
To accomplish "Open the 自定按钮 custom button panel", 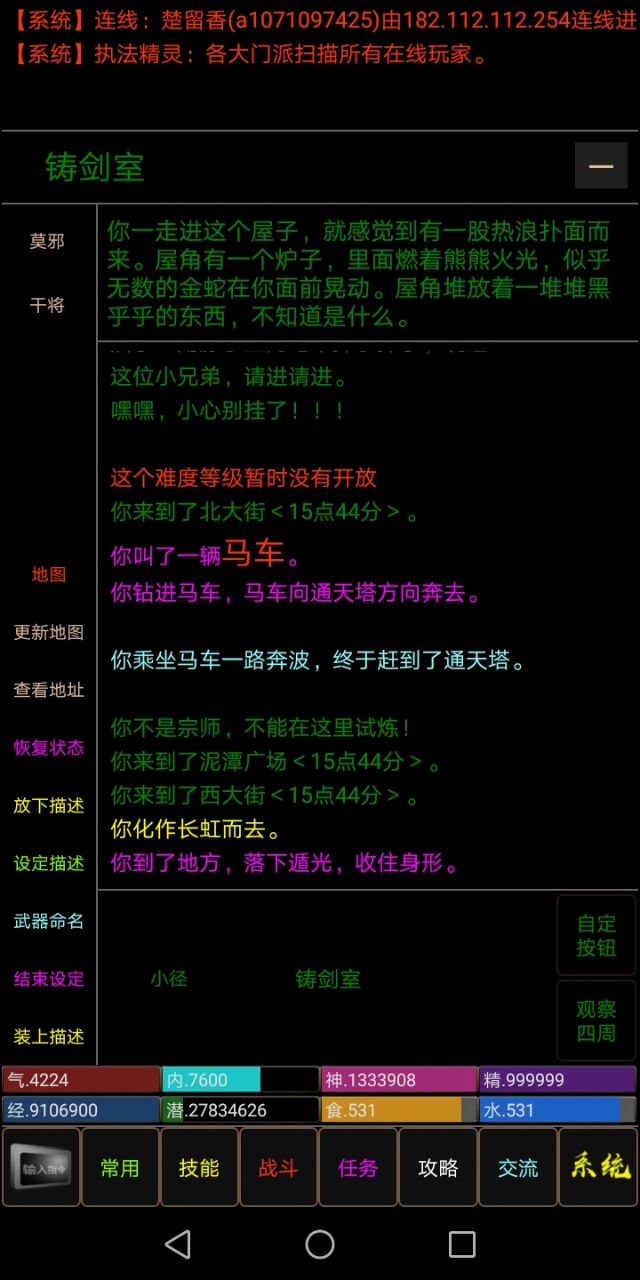I will coord(596,935).
